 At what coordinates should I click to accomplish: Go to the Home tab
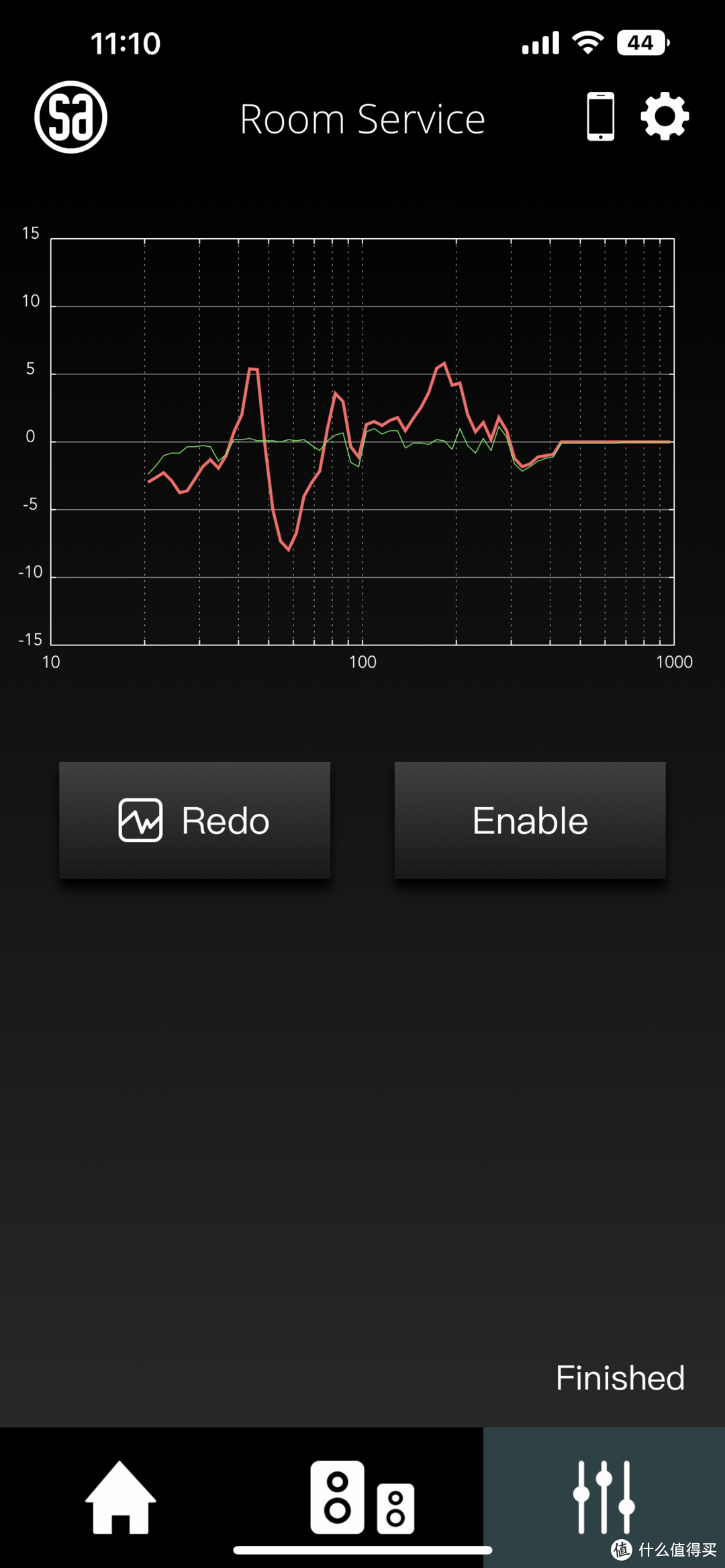coord(121,1498)
